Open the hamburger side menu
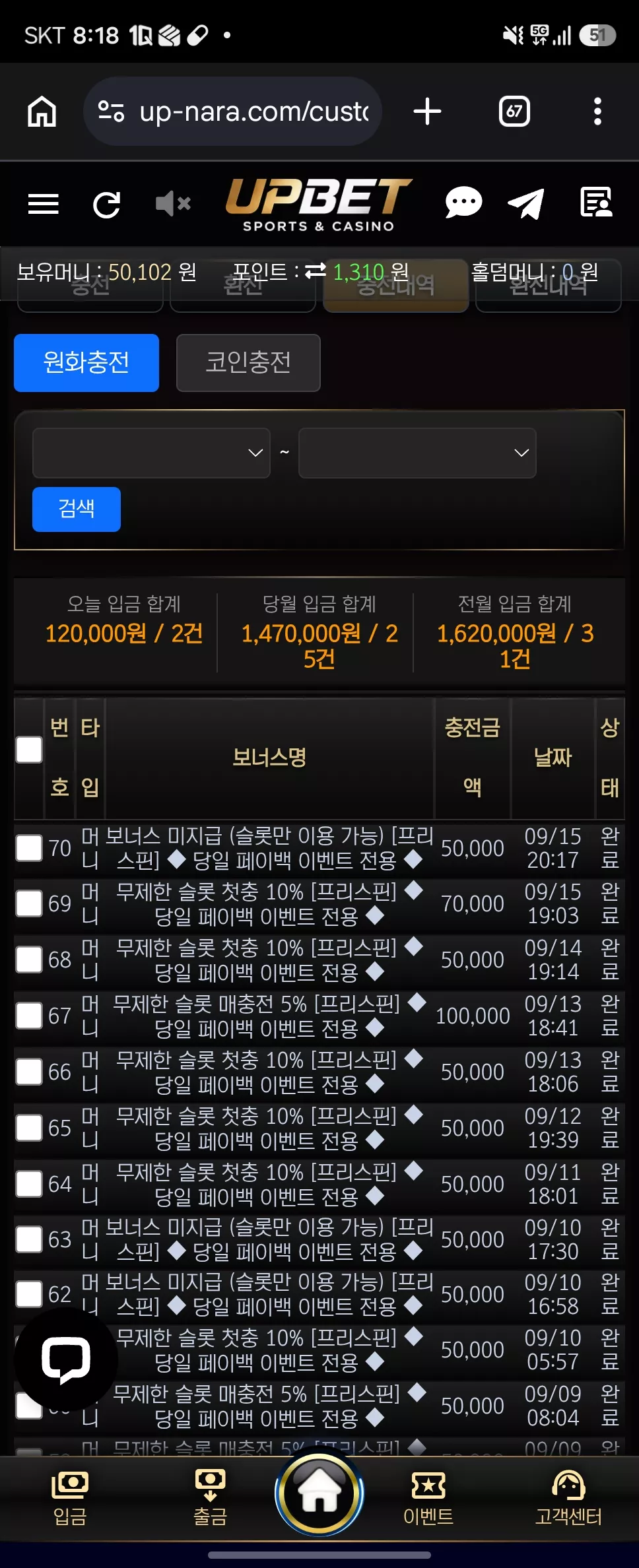This screenshot has width=639, height=1568. [44, 204]
